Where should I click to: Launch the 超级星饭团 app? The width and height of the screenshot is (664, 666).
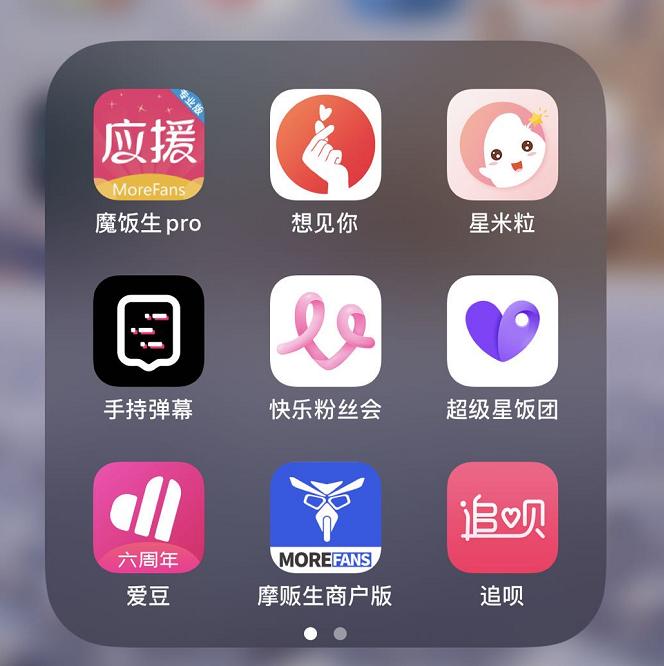tap(502, 331)
